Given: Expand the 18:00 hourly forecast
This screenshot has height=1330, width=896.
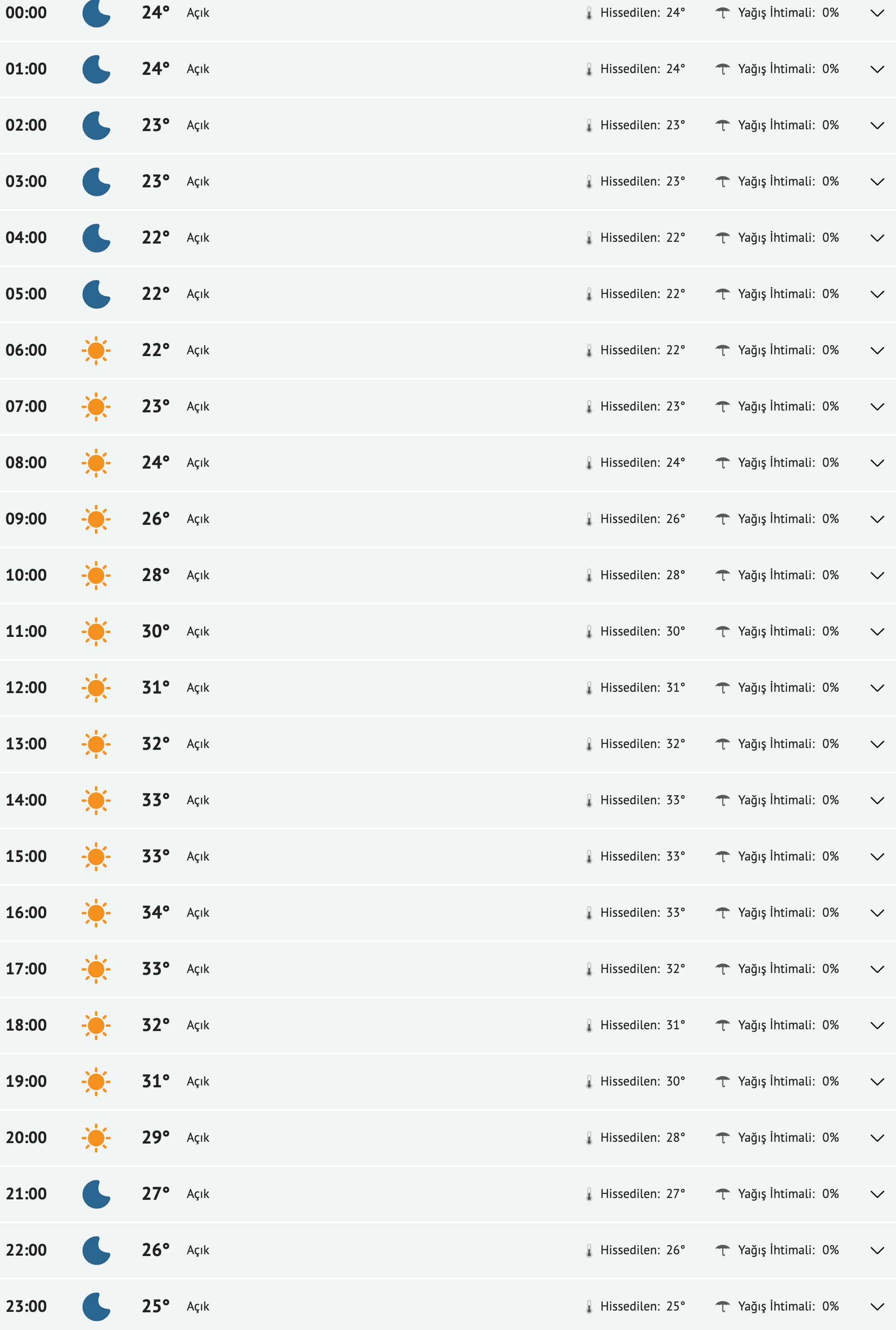Looking at the screenshot, I should coord(877,1025).
